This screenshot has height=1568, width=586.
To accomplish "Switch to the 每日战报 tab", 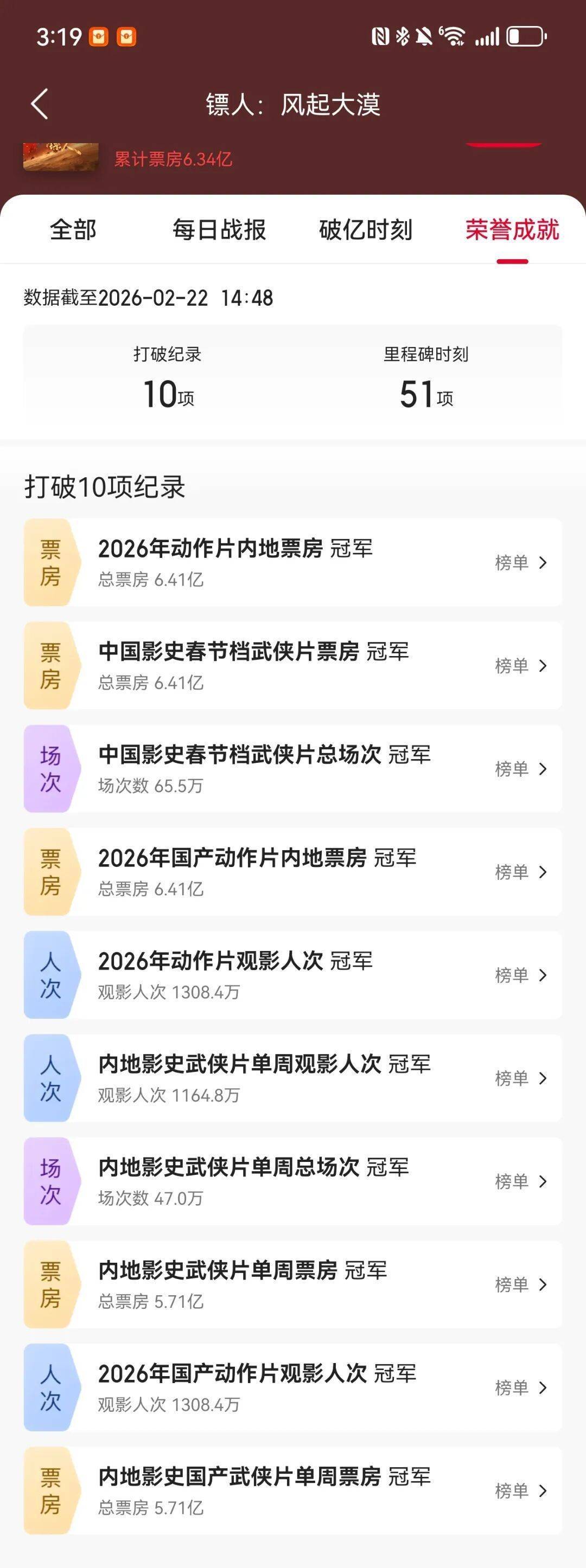I will [x=219, y=230].
